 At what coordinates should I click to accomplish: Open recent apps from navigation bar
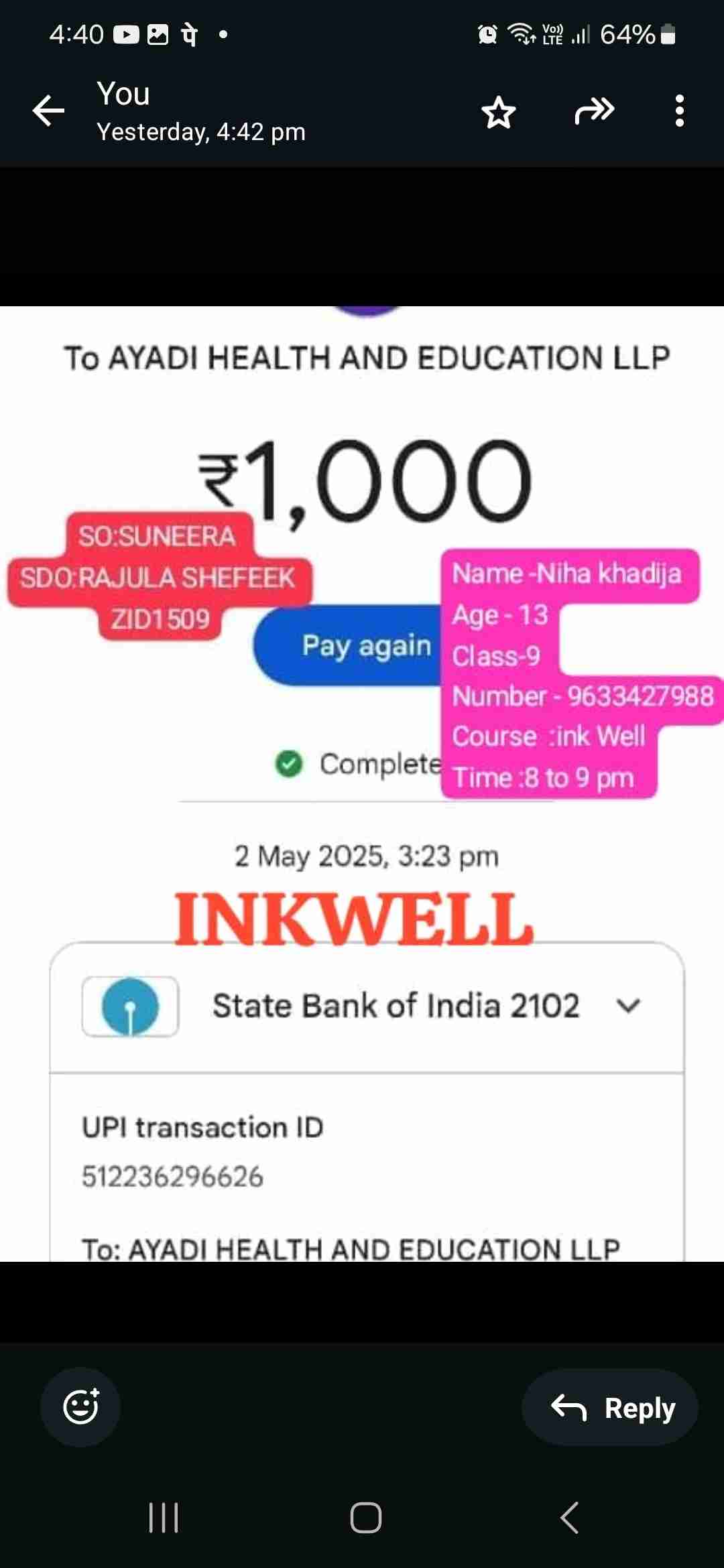pyautogui.click(x=164, y=1518)
